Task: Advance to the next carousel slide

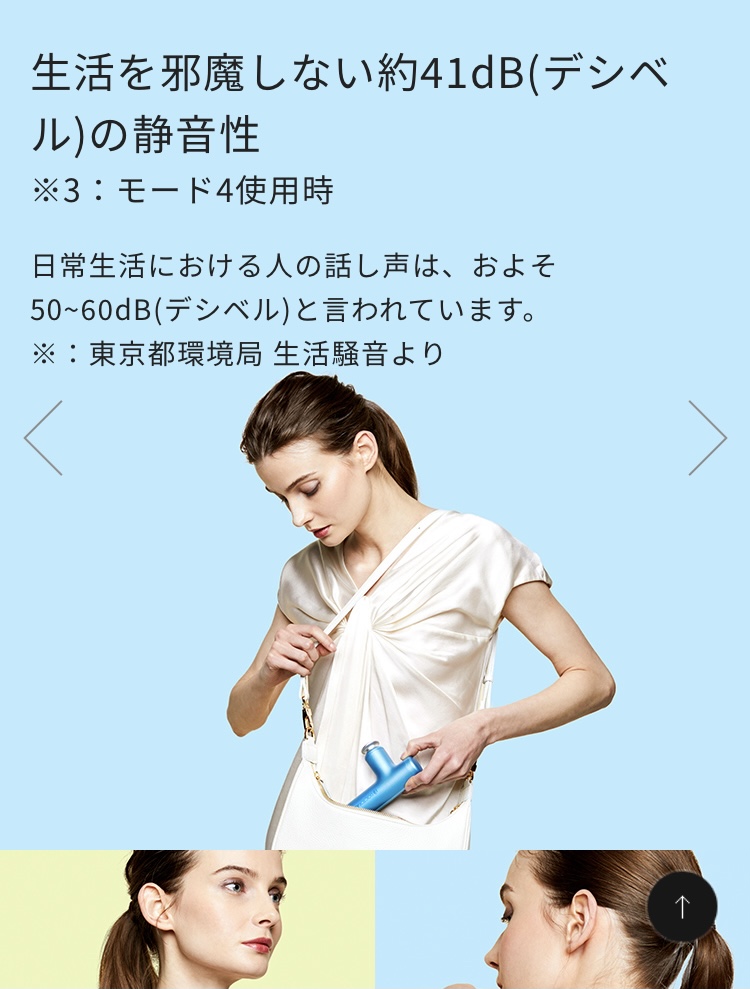Action: click(706, 438)
